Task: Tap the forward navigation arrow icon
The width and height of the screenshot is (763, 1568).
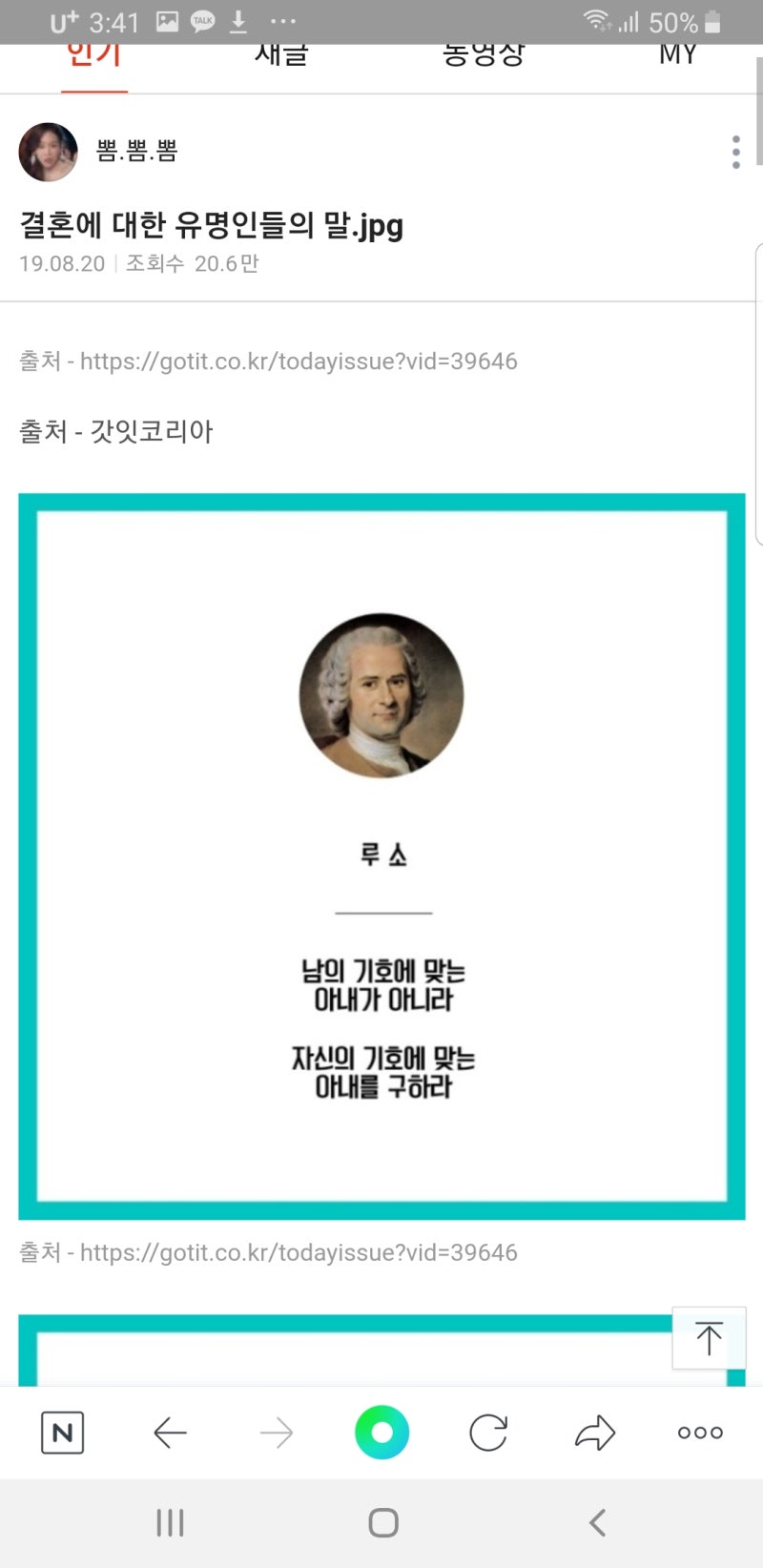Action: click(x=276, y=1432)
